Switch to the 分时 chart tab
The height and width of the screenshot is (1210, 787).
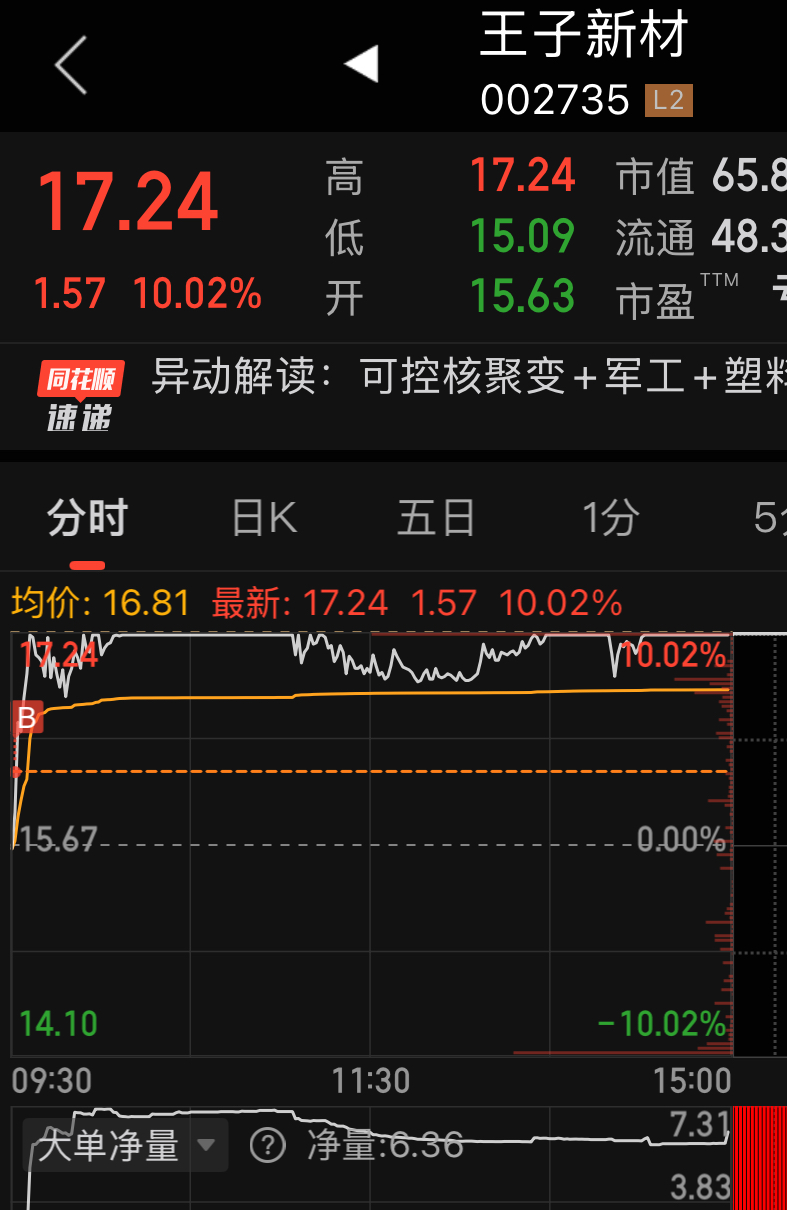[x=88, y=518]
